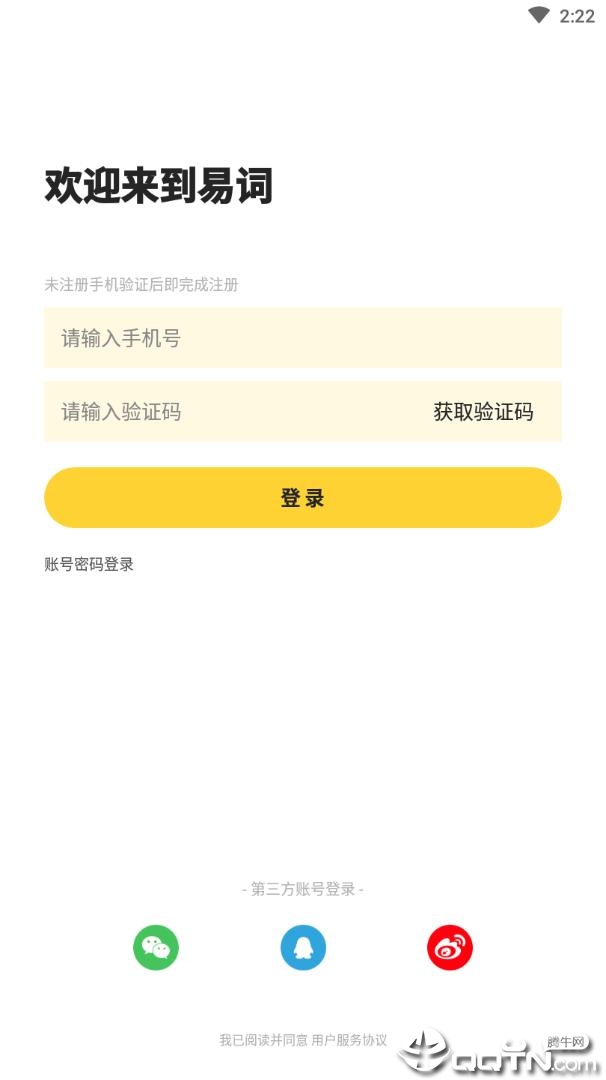Log in with Weibo

point(450,948)
